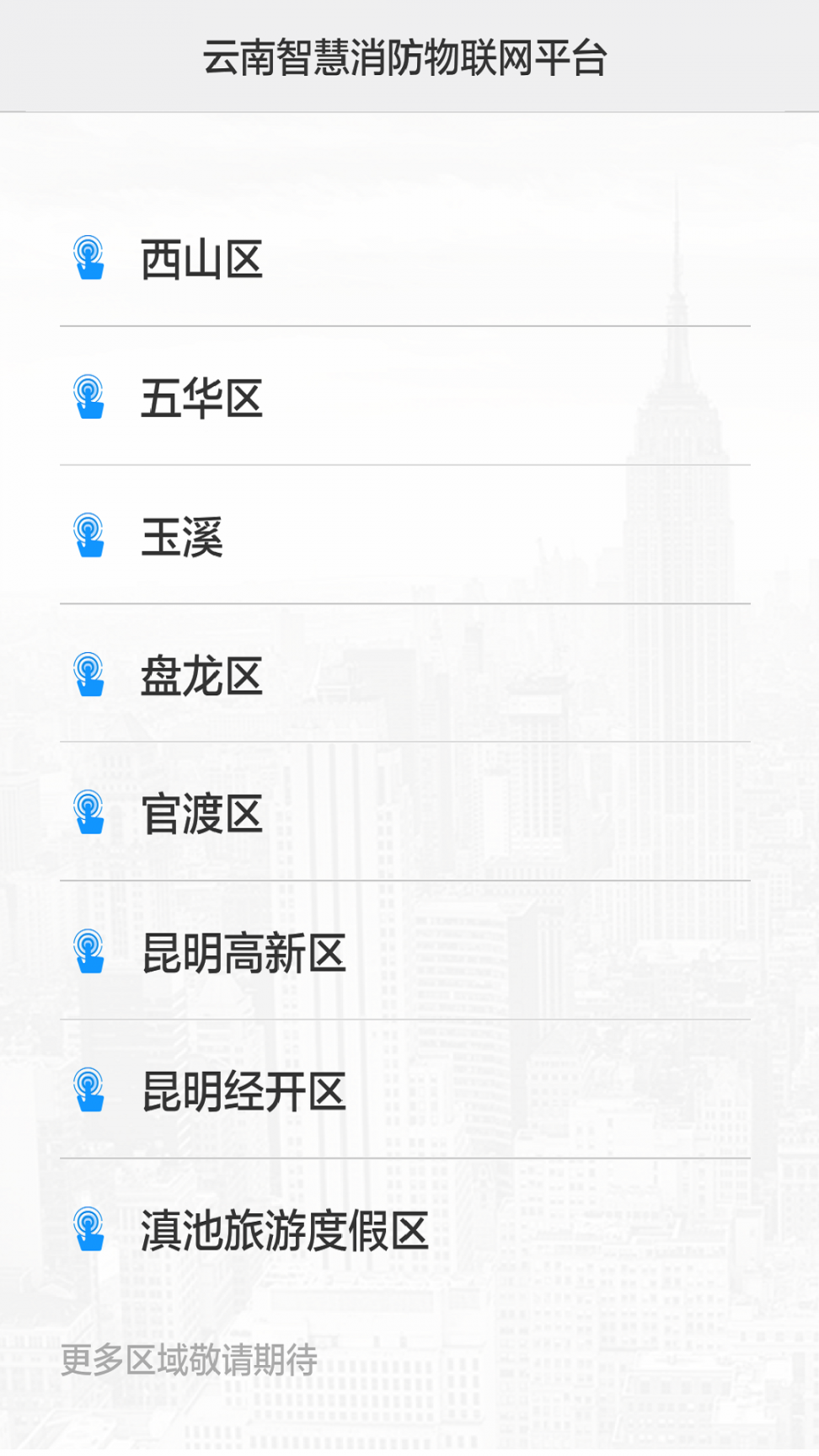Viewport: 819px width, 1456px height.
Task: Tap the 盘龙区 row
Action: click(202, 676)
